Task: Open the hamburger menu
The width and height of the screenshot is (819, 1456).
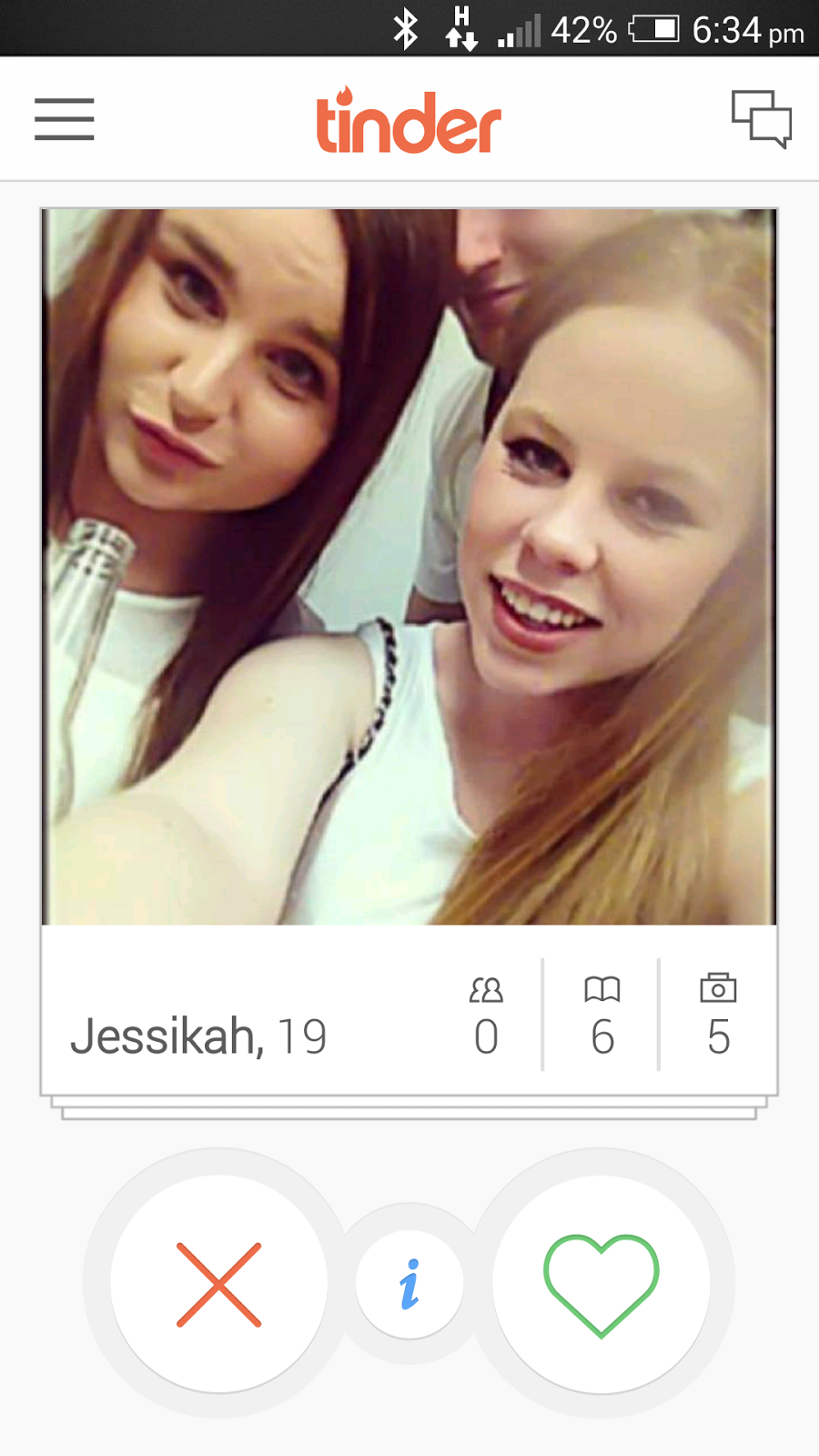Action: coord(65,119)
